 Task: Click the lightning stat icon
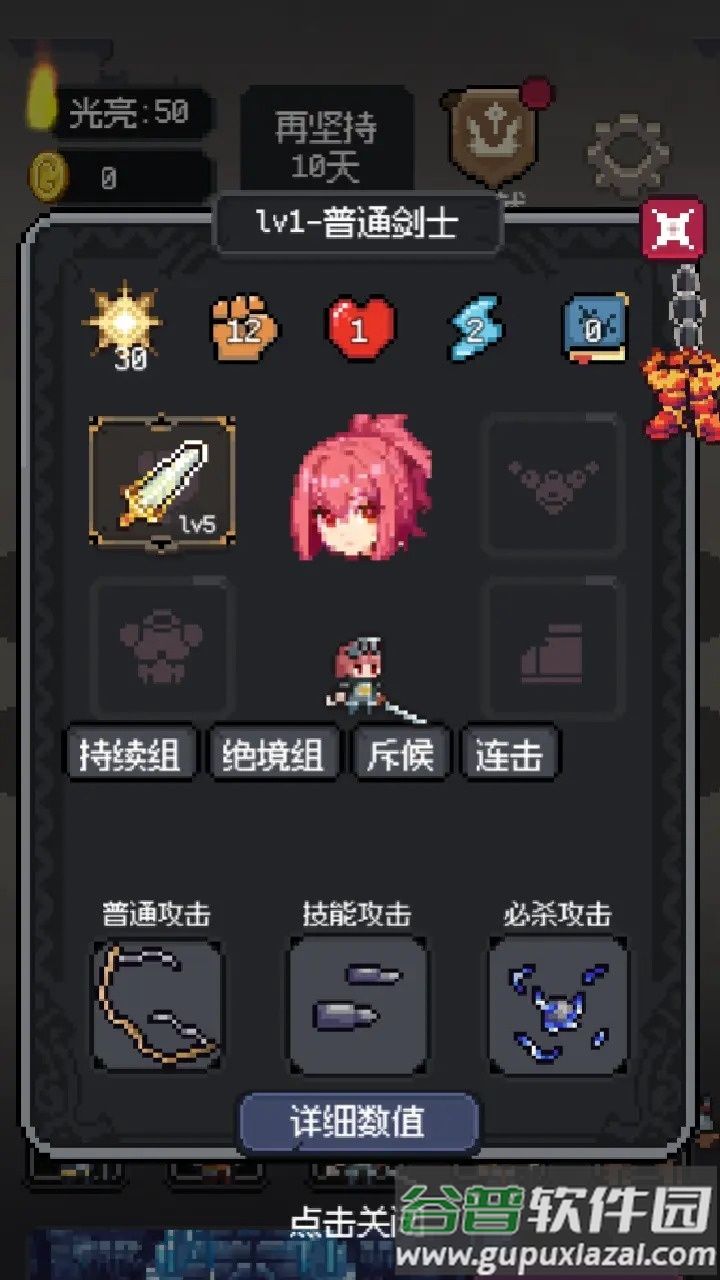click(477, 328)
